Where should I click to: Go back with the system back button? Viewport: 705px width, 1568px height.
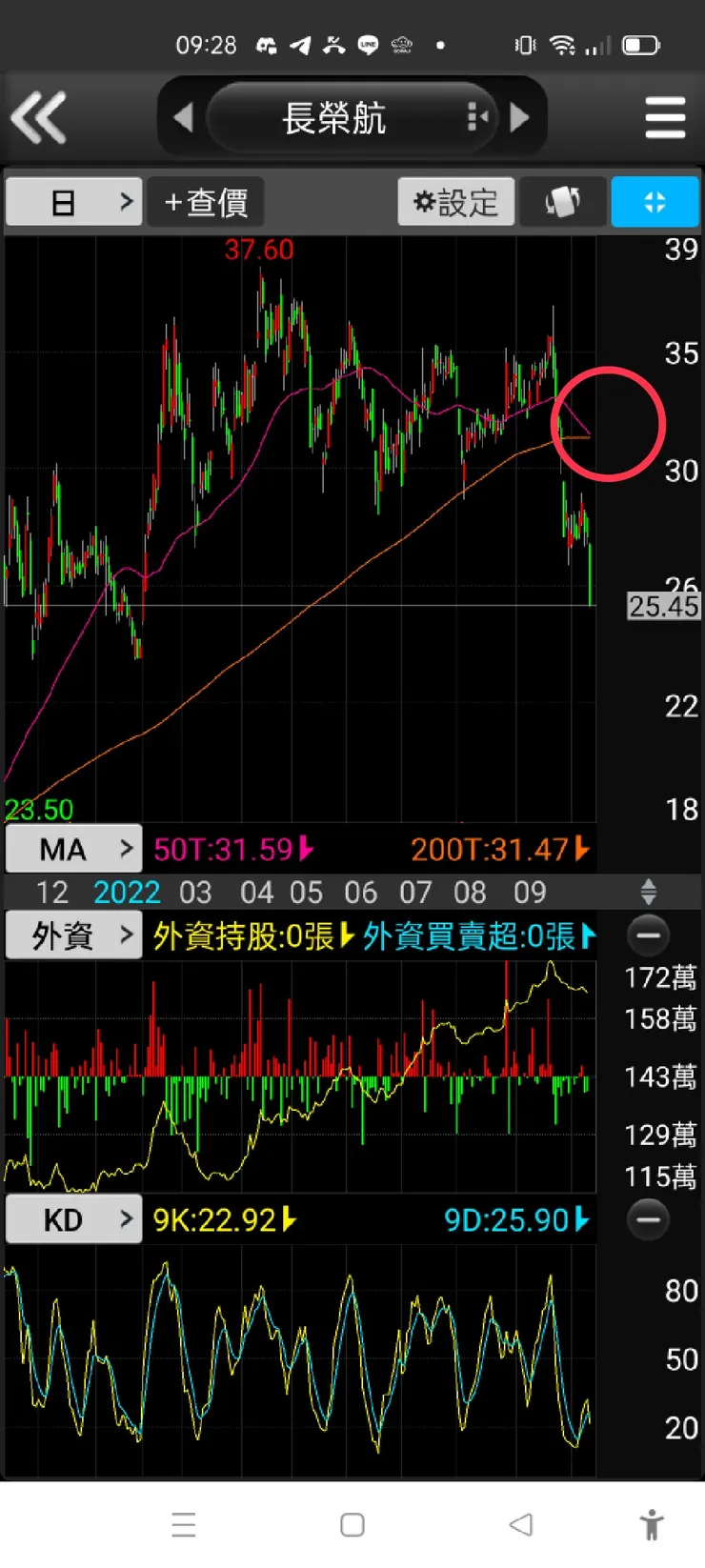pyautogui.click(x=520, y=1524)
